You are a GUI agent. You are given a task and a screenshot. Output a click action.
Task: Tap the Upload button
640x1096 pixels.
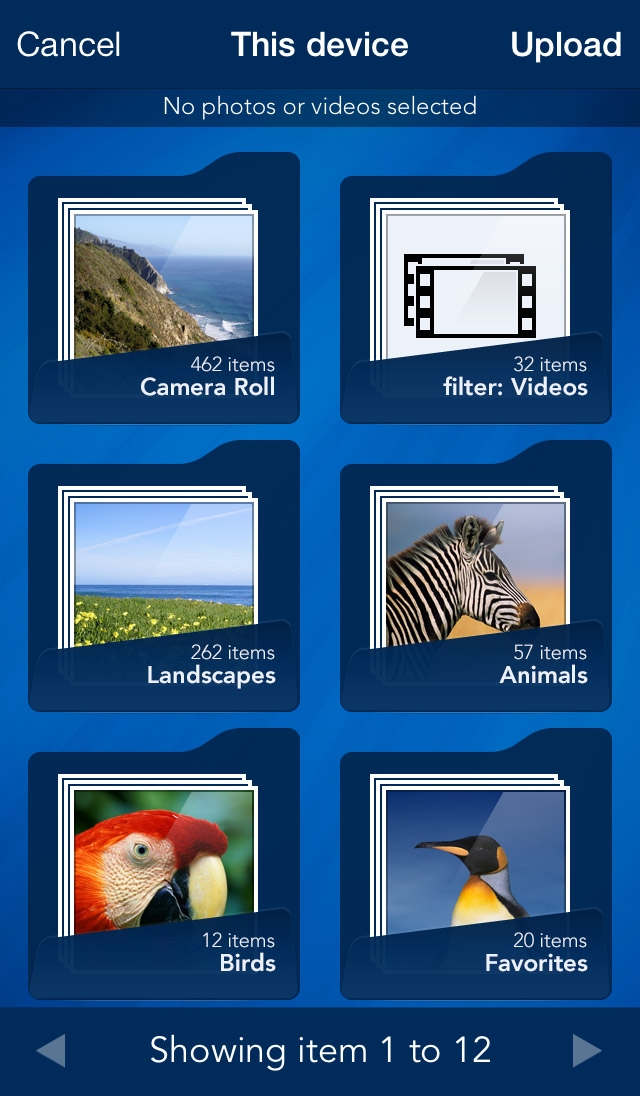pyautogui.click(x=566, y=45)
